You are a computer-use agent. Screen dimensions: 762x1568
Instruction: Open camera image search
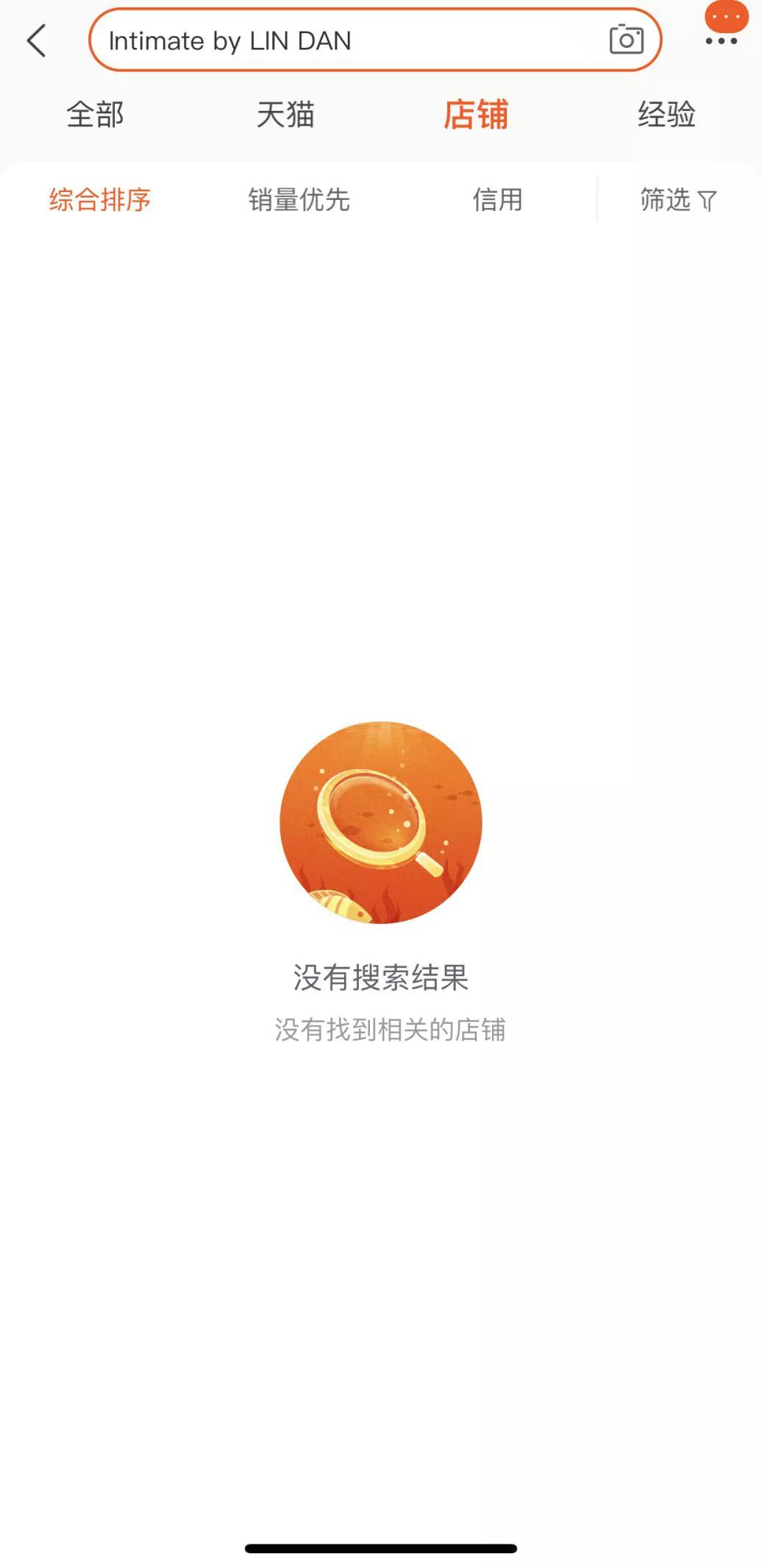626,40
